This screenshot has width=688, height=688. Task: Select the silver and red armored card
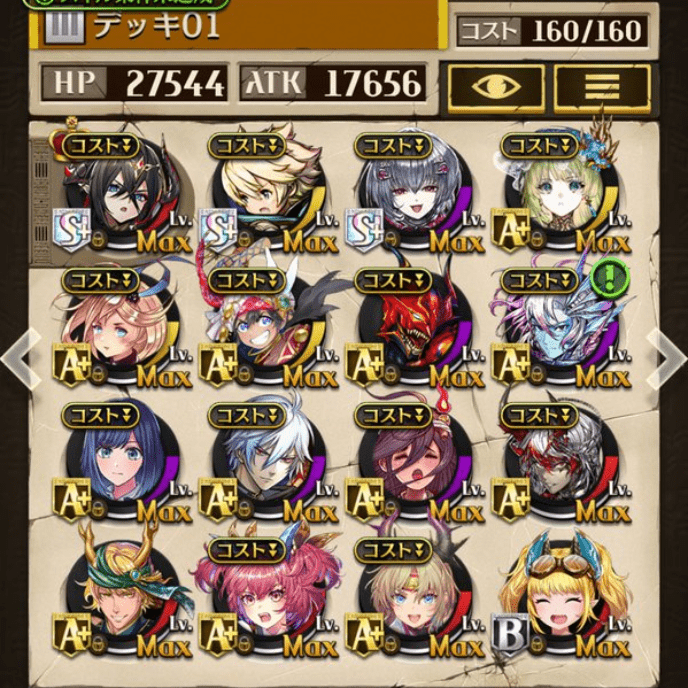[x=553, y=463]
